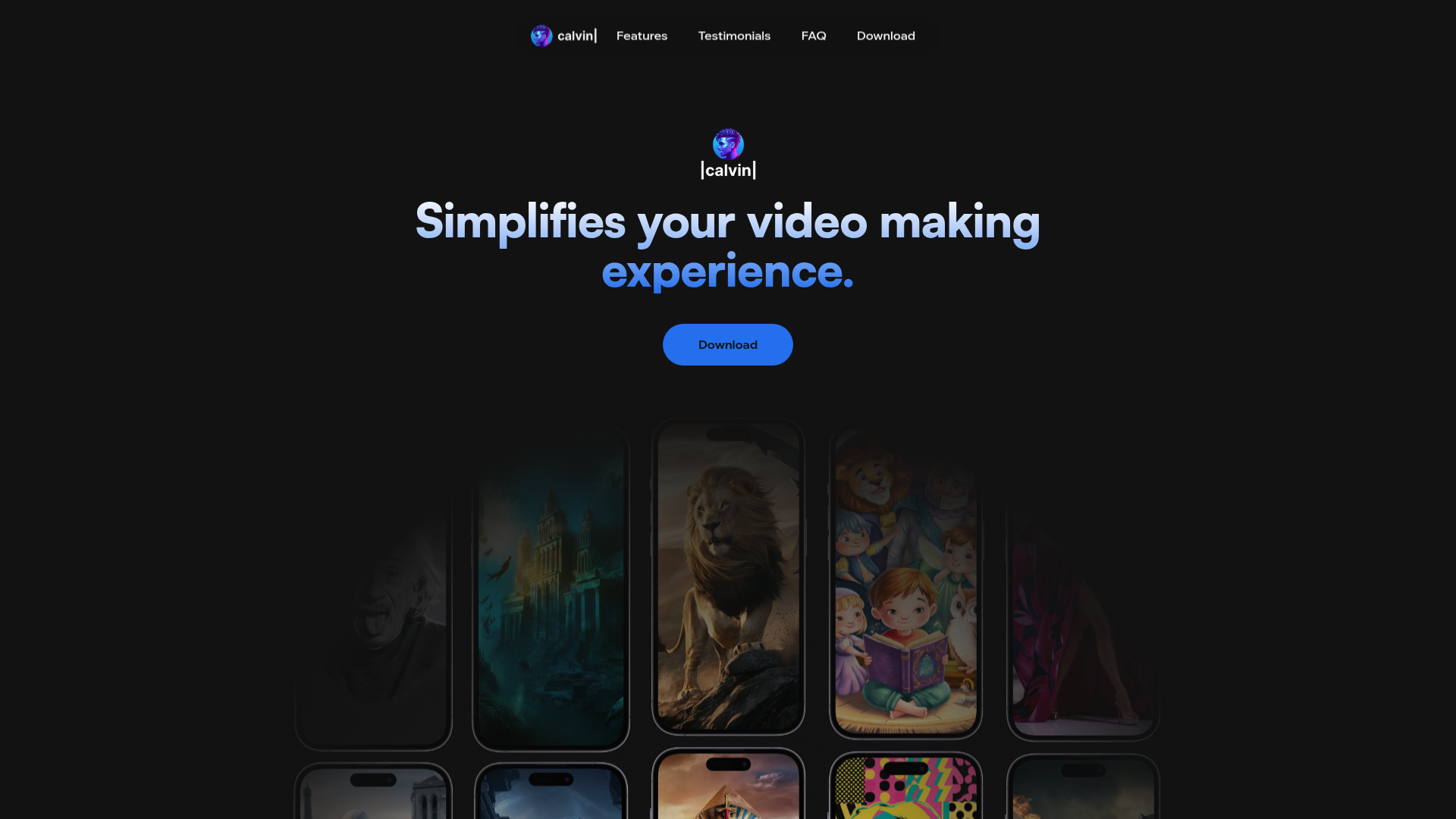Open the Features section link

click(x=642, y=36)
